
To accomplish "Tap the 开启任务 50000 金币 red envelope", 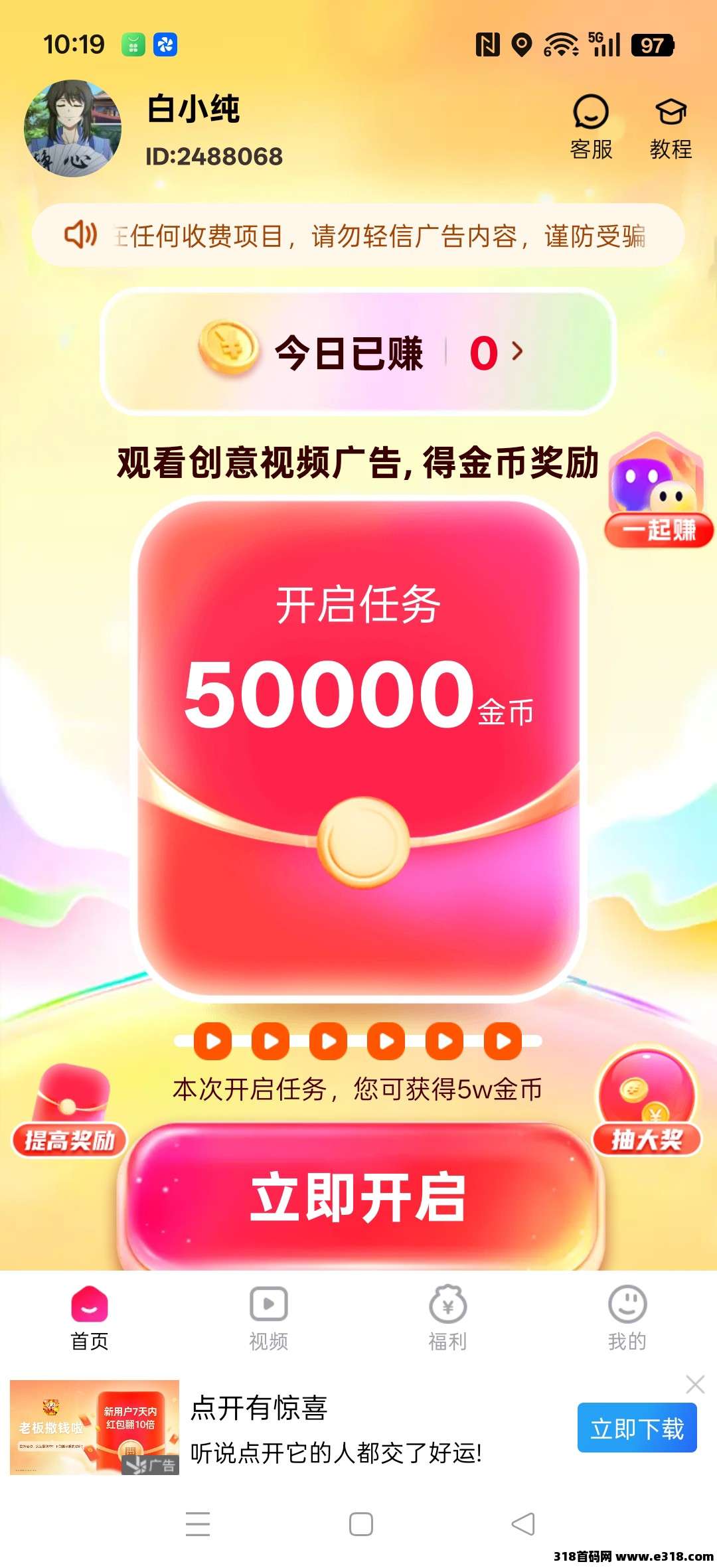I will click(358, 747).
